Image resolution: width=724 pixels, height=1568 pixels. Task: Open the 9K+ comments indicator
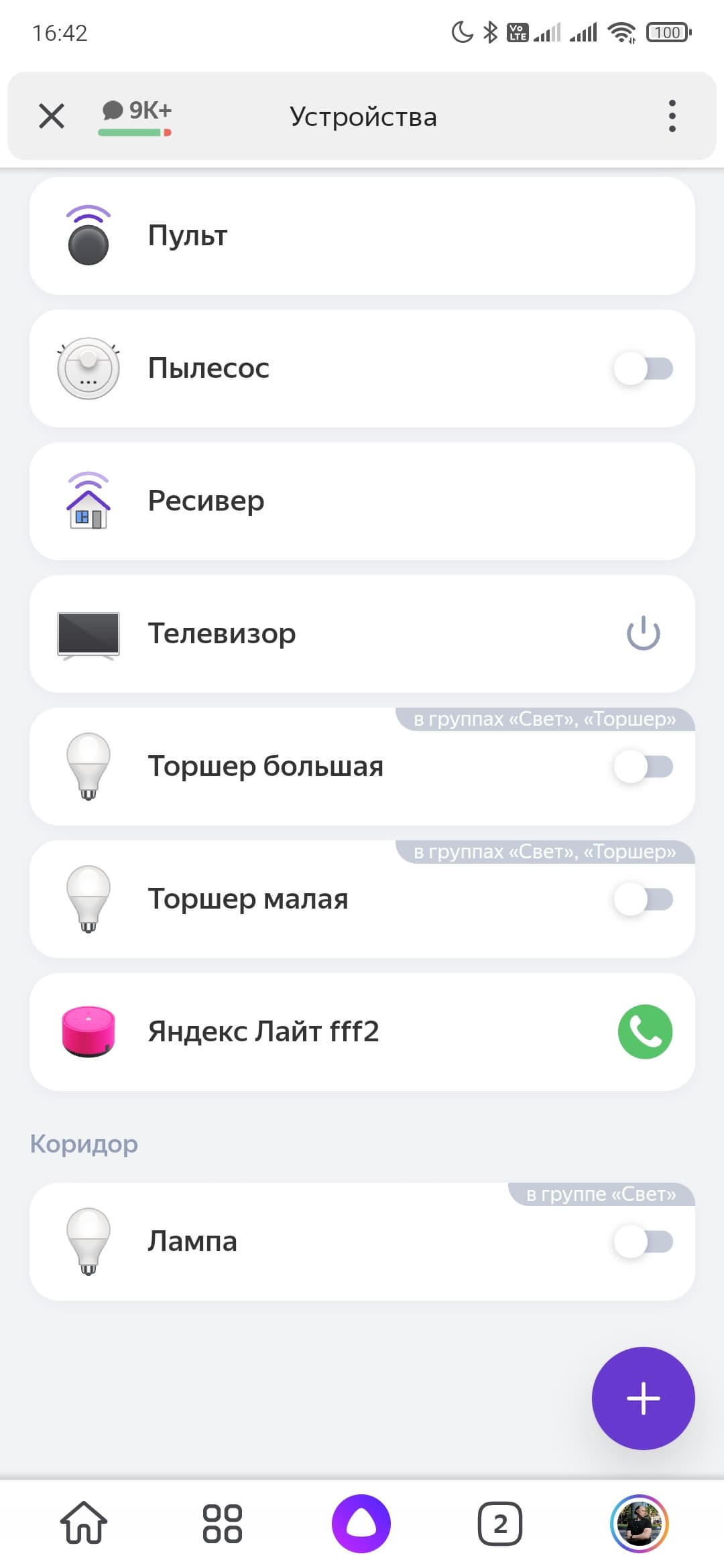click(x=136, y=115)
